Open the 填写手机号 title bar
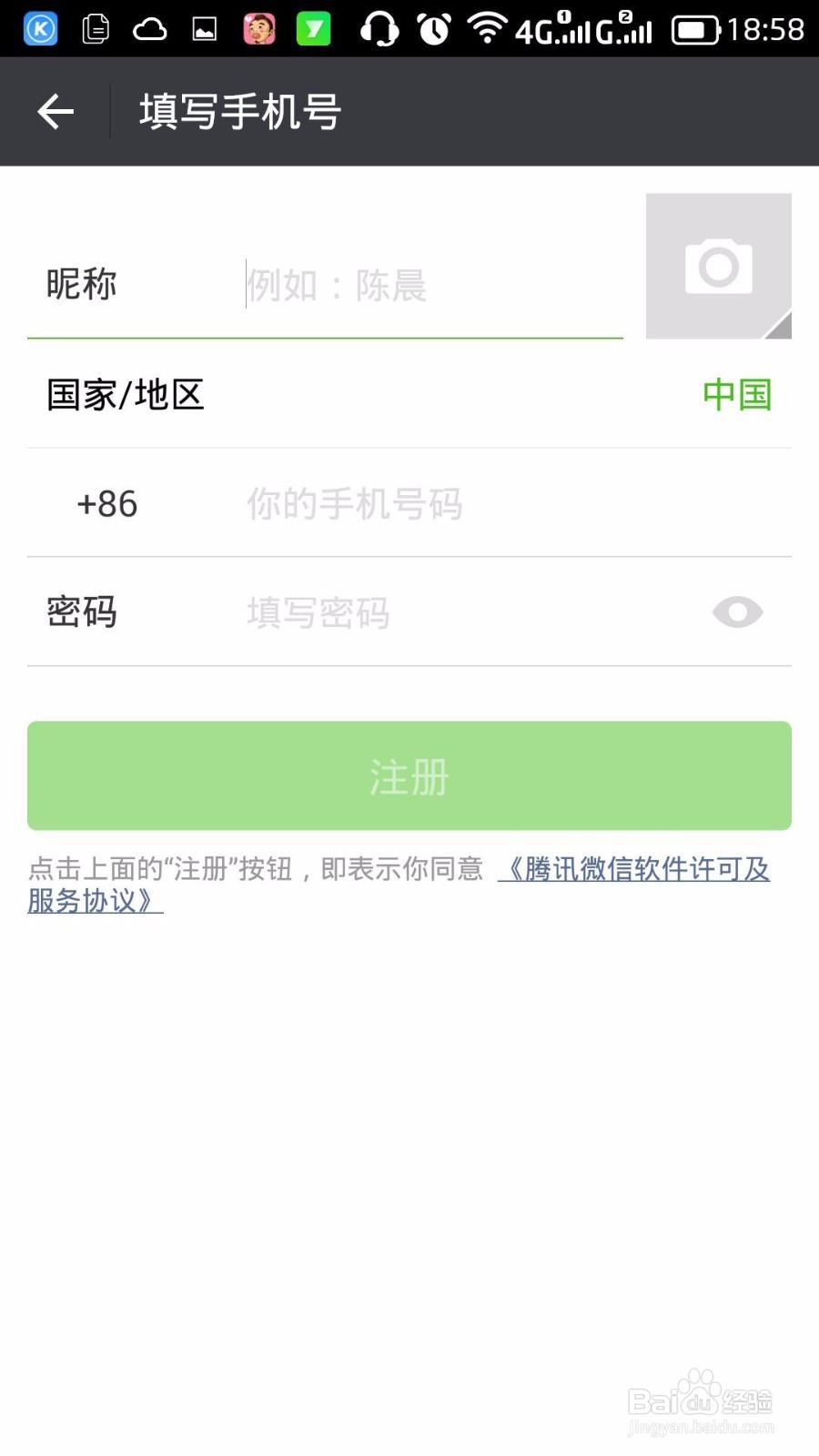This screenshot has width=819, height=1456. (238, 110)
